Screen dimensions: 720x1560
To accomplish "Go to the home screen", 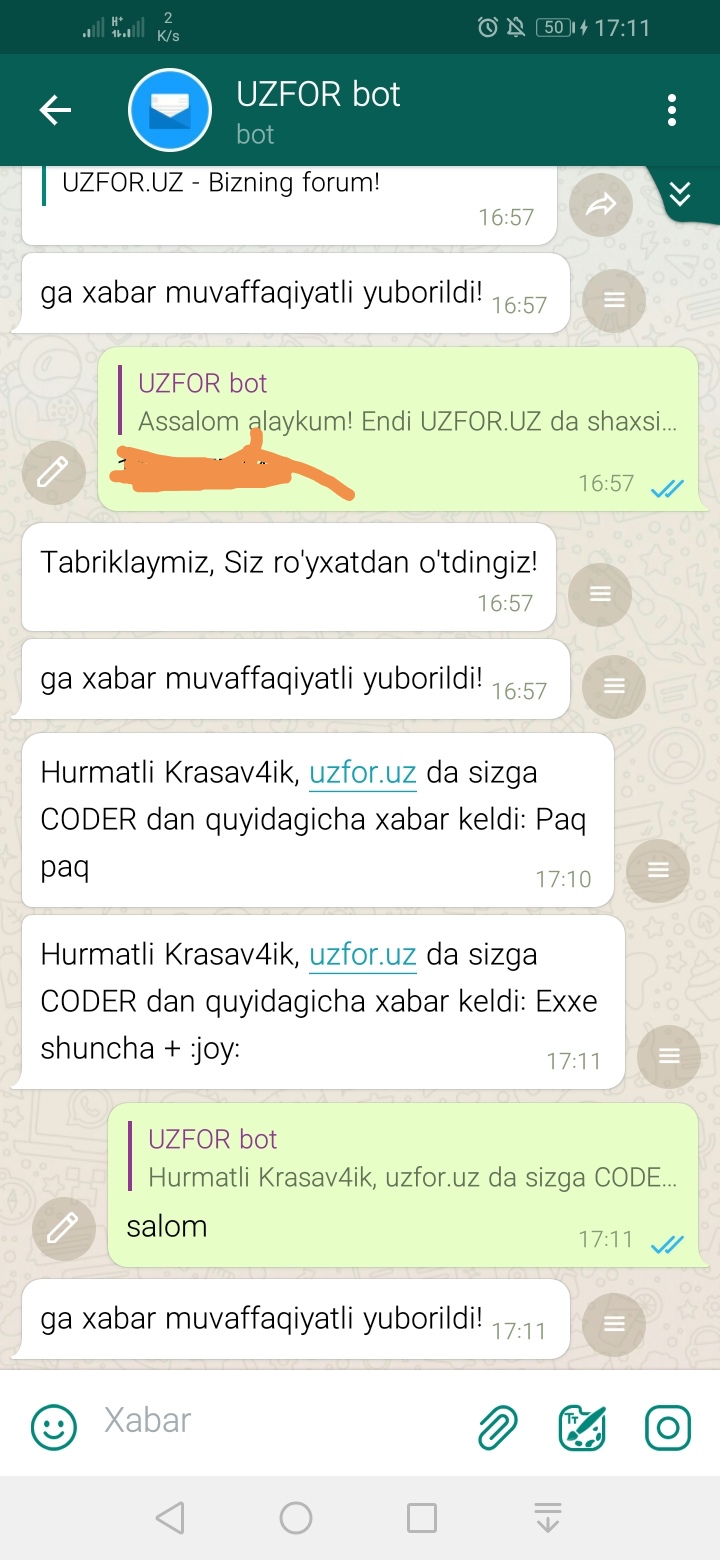I will coord(296,1518).
